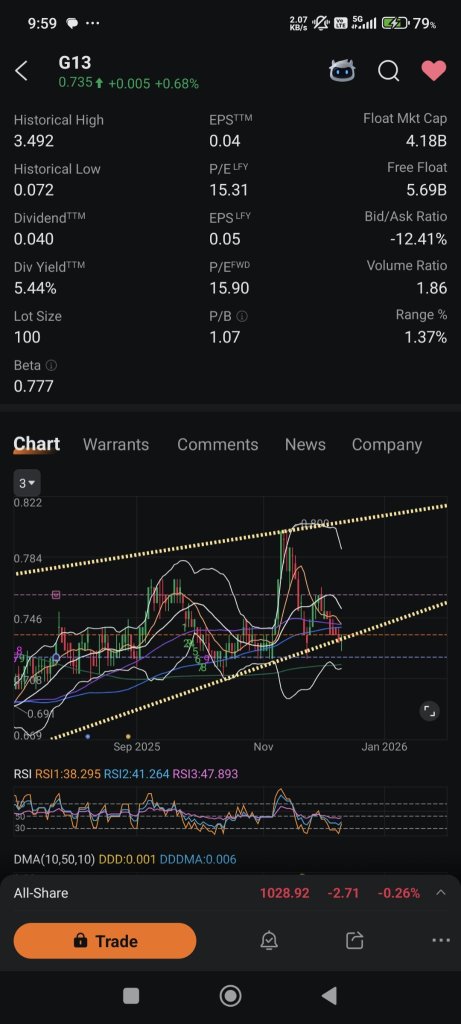This screenshot has height=1024, width=461.
Task: Open the stock search magnifier
Action: (x=389, y=71)
